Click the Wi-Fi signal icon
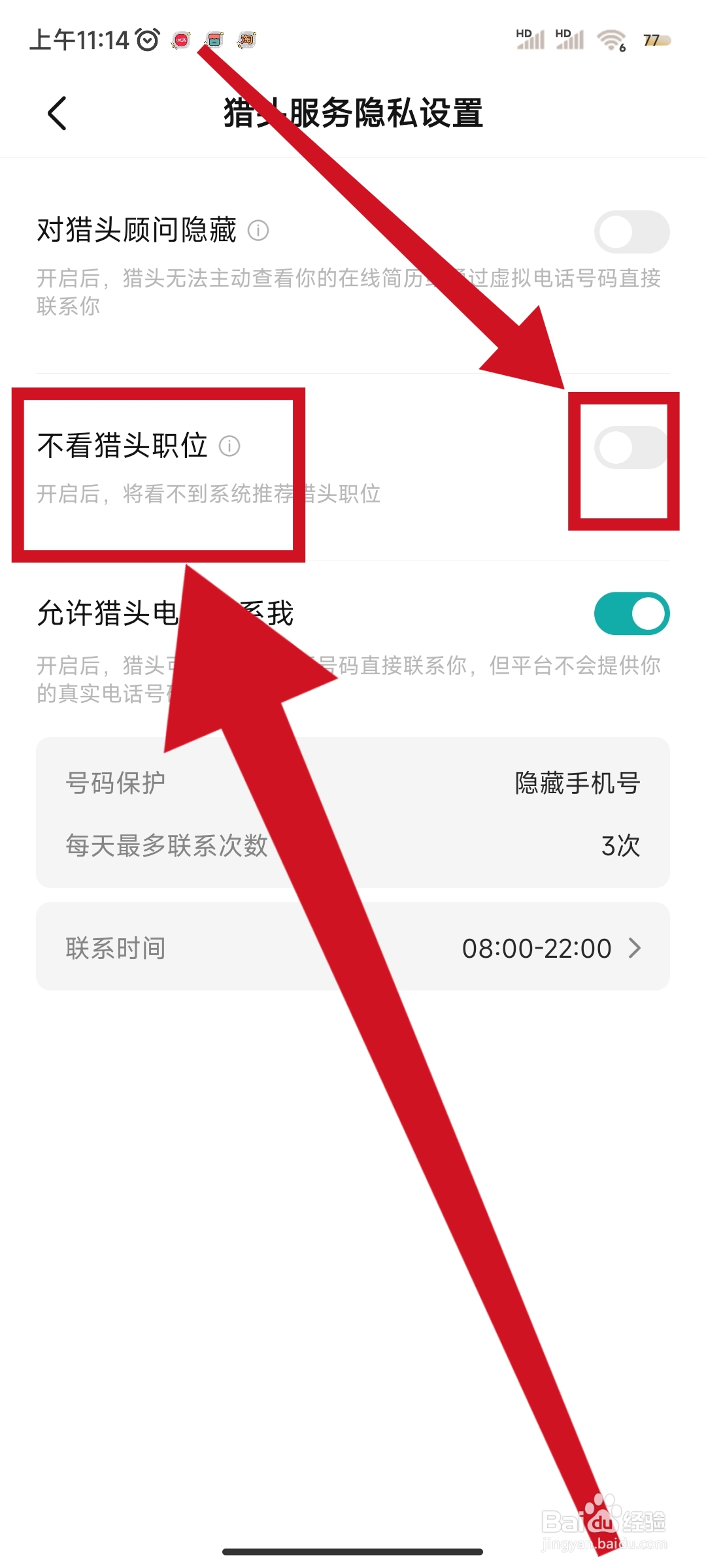 point(611,41)
